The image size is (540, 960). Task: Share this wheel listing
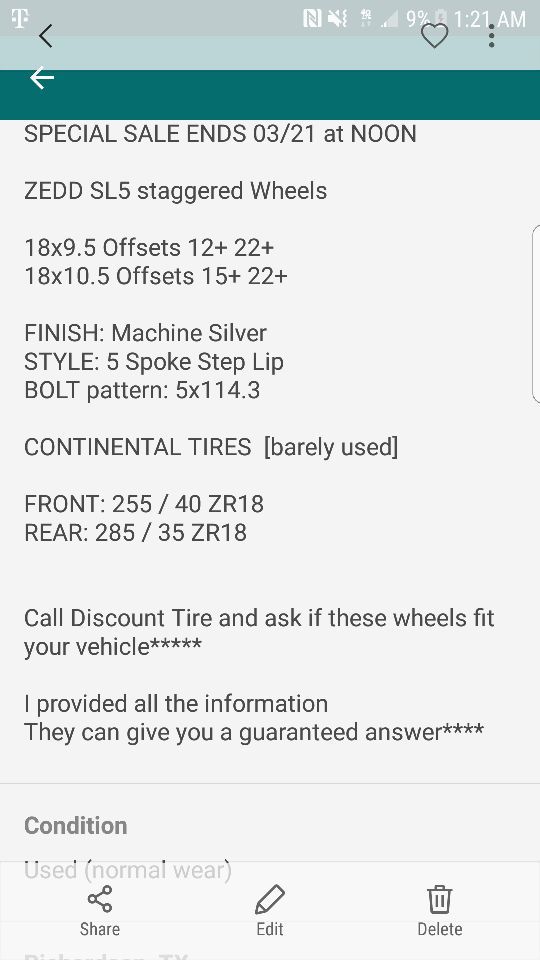click(100, 910)
